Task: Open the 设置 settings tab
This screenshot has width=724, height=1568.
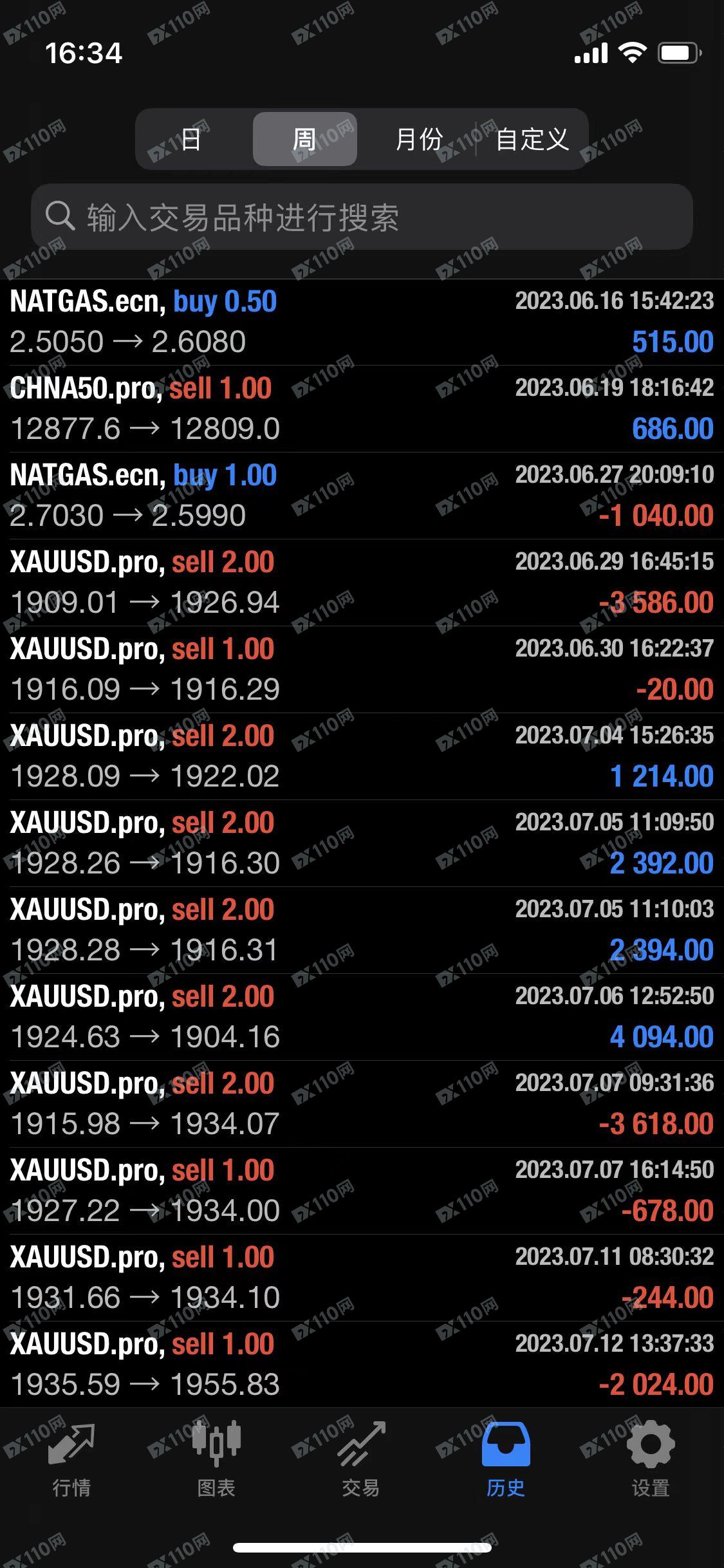Action: click(651, 1460)
